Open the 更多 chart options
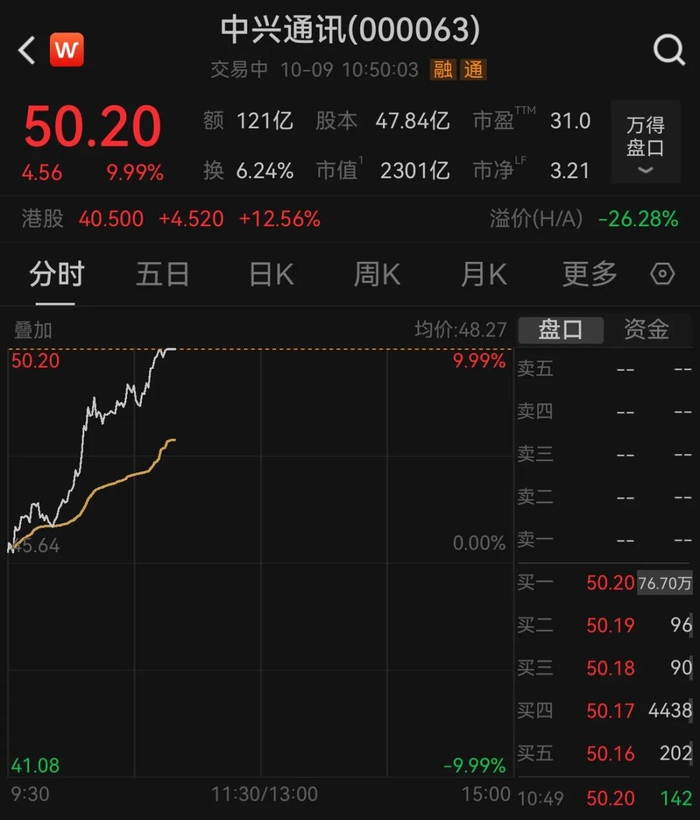 coord(590,274)
